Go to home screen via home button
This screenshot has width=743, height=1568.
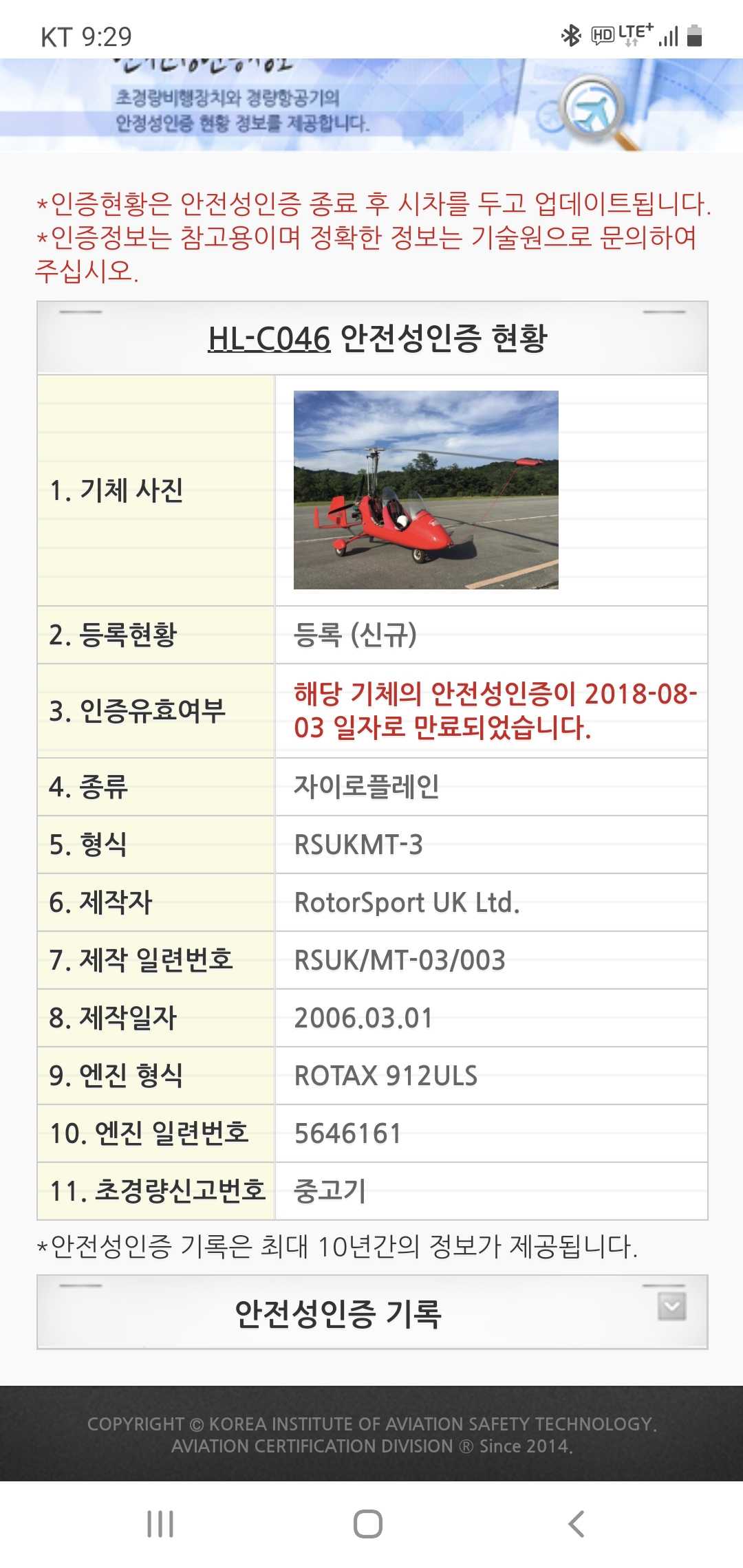pyautogui.click(x=368, y=1524)
